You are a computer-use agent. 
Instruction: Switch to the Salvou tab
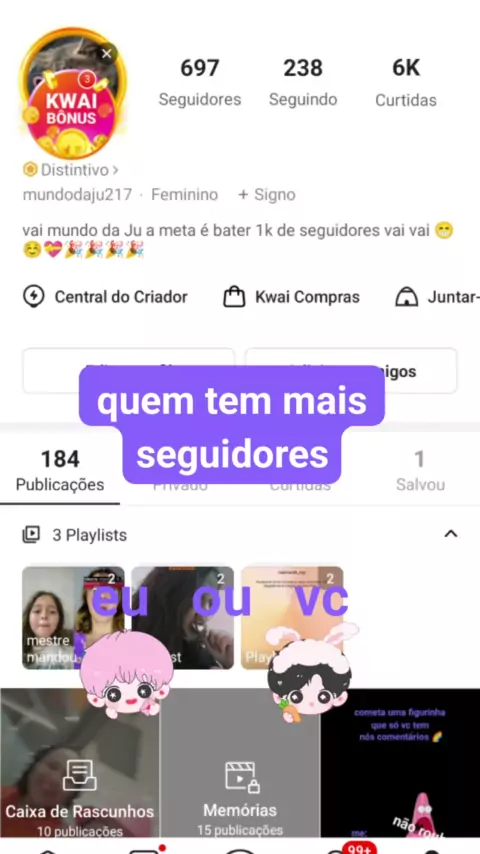[420, 472]
